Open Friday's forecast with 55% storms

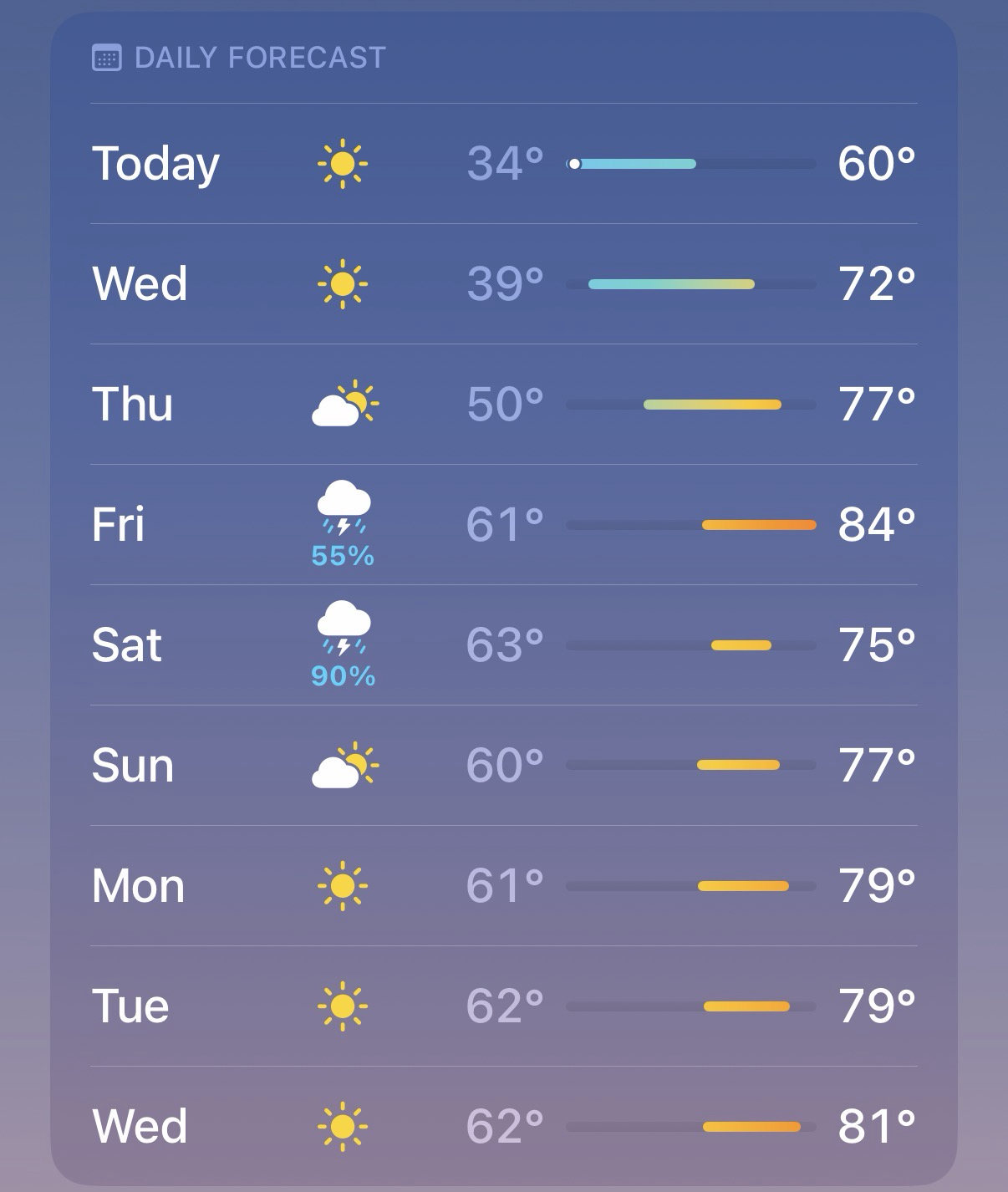(x=503, y=525)
